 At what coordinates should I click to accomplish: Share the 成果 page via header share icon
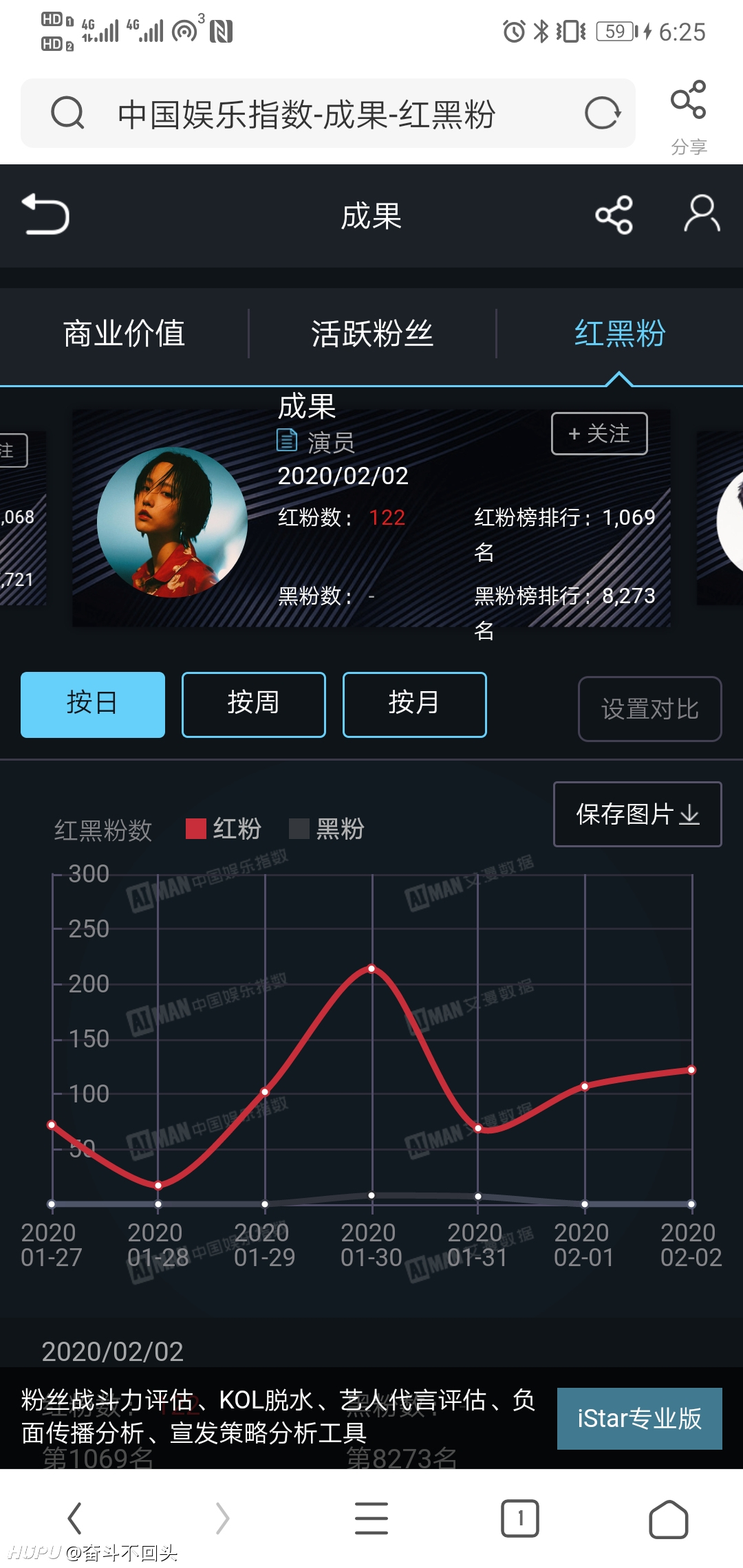coord(614,215)
